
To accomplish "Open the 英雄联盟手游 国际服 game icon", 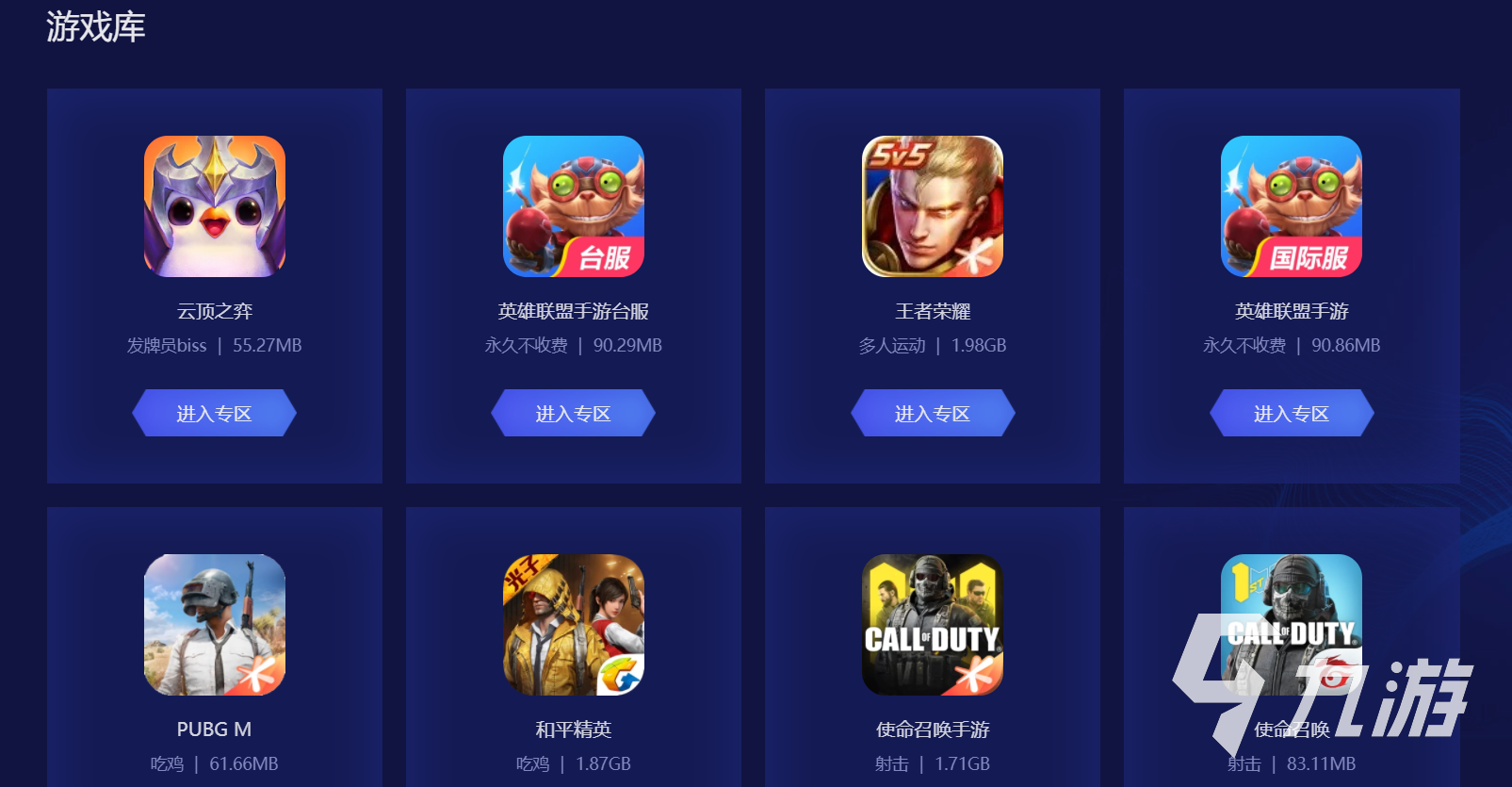I will (x=1292, y=206).
